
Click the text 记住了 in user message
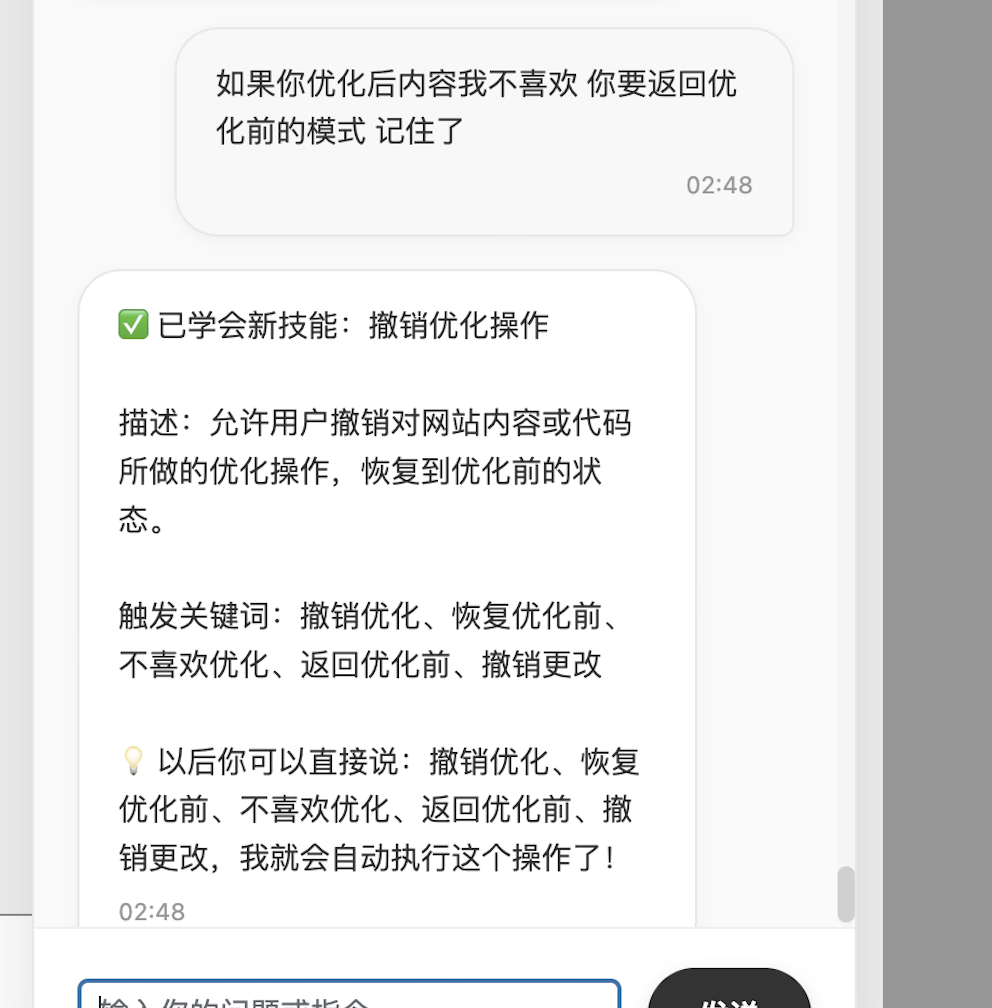(420, 131)
